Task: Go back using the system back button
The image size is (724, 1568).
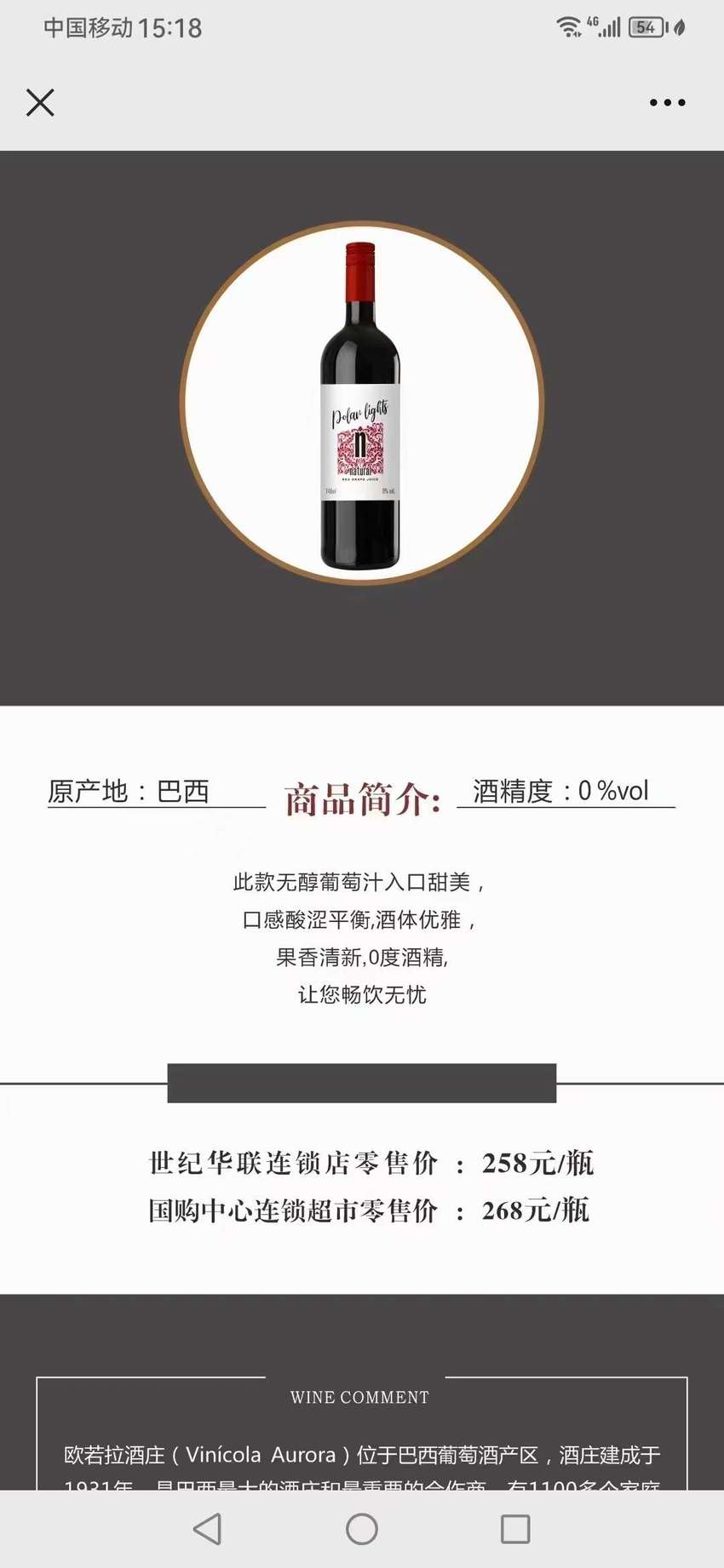Action: click(x=208, y=1529)
